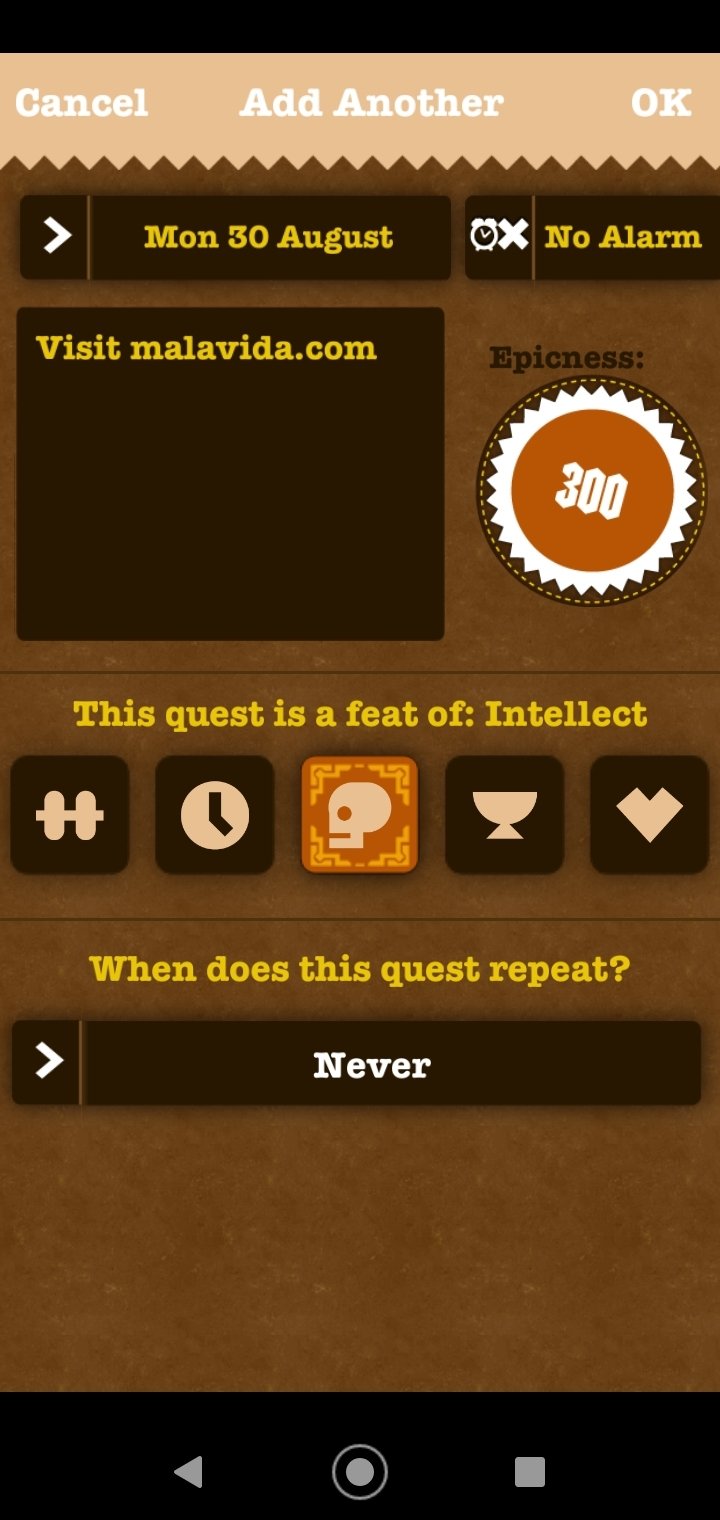Set an alarm via No Alarm
This screenshot has height=1520, width=720.
coord(592,237)
